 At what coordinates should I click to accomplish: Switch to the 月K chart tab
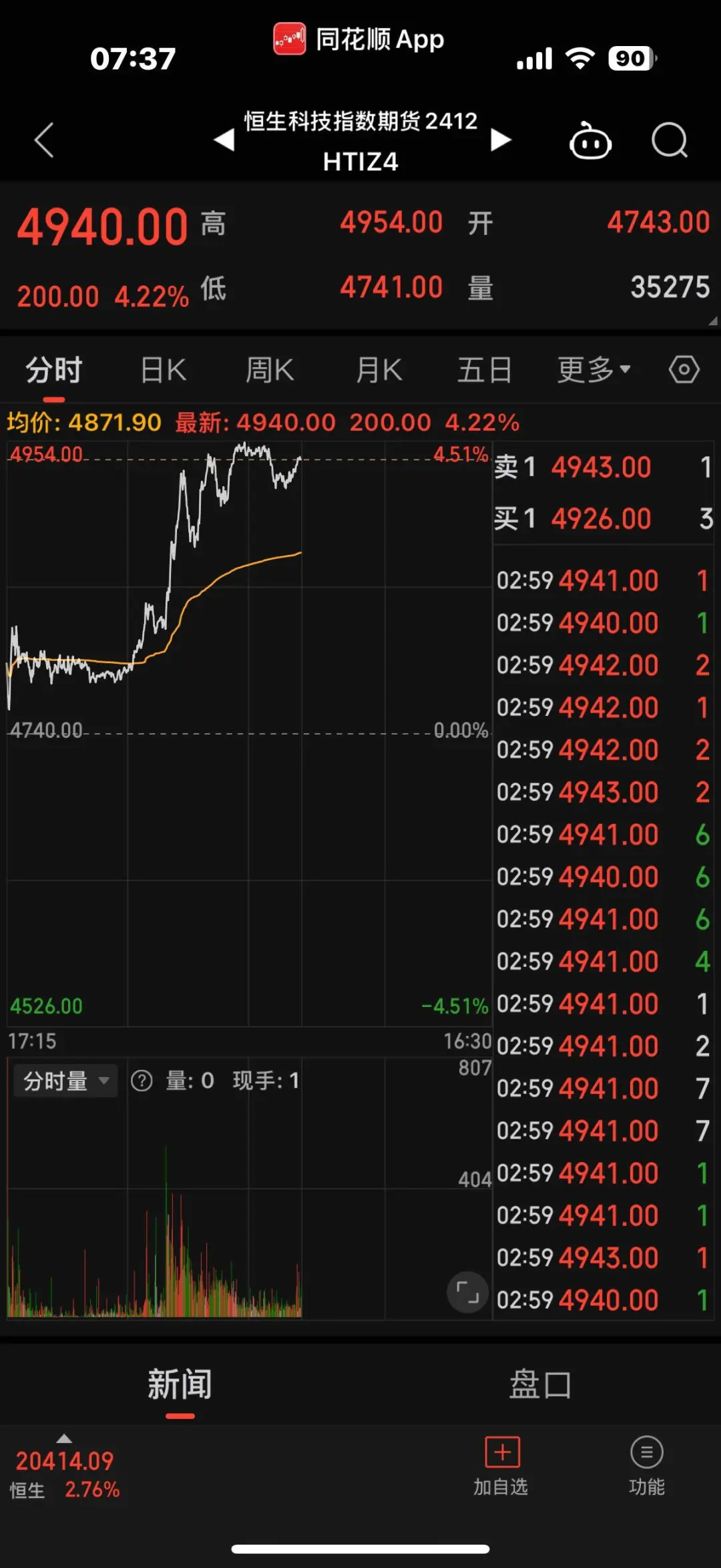click(379, 370)
